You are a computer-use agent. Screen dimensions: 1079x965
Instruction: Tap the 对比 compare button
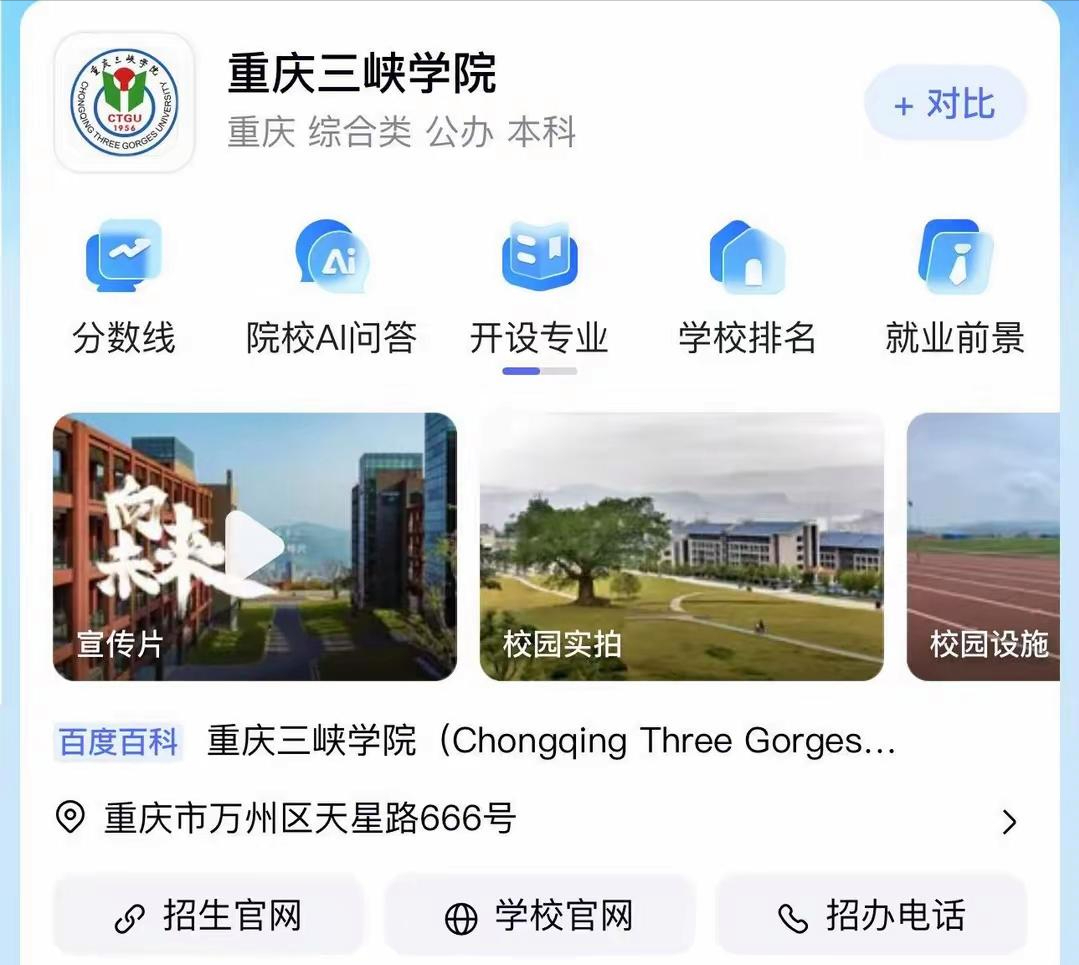(945, 104)
